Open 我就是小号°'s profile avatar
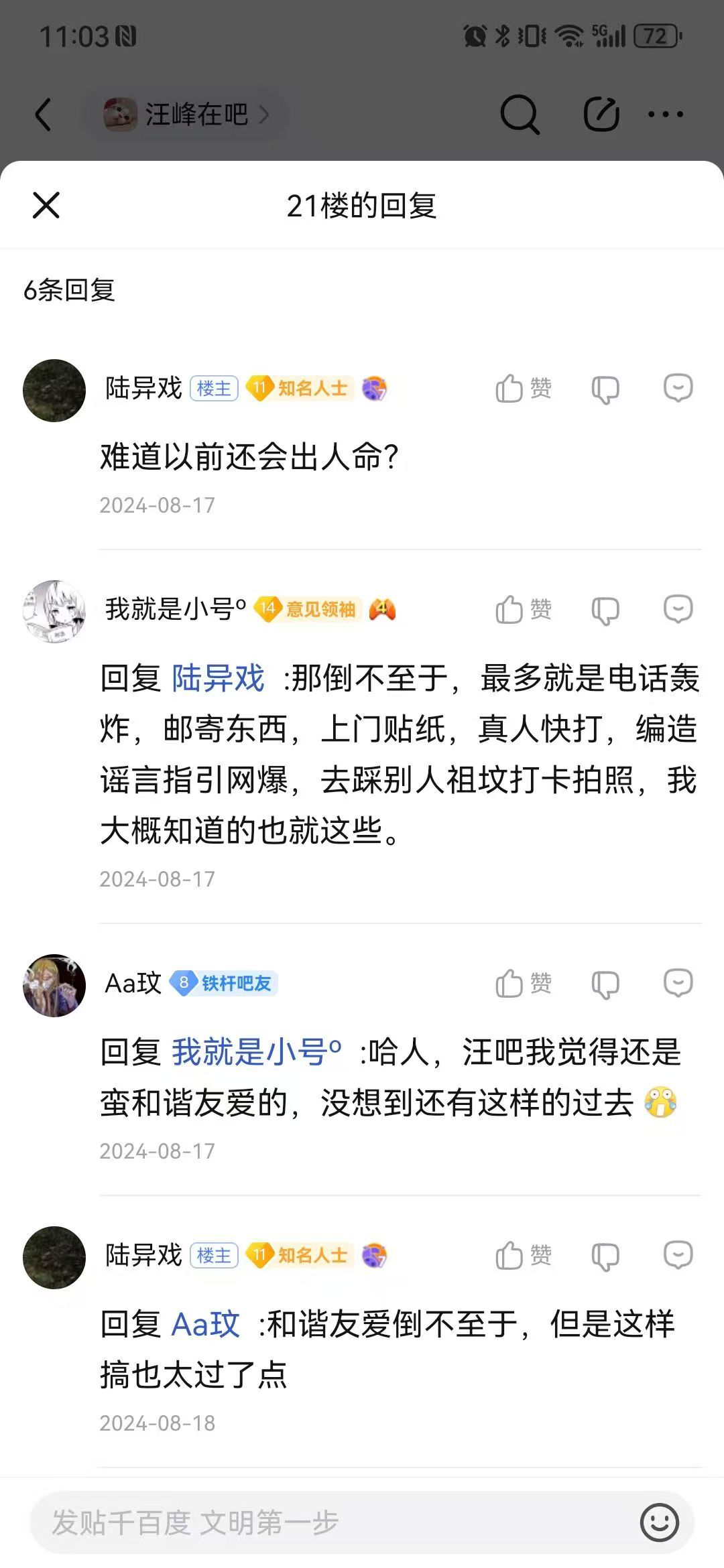Screen dimensions: 724x1568 tap(54, 611)
